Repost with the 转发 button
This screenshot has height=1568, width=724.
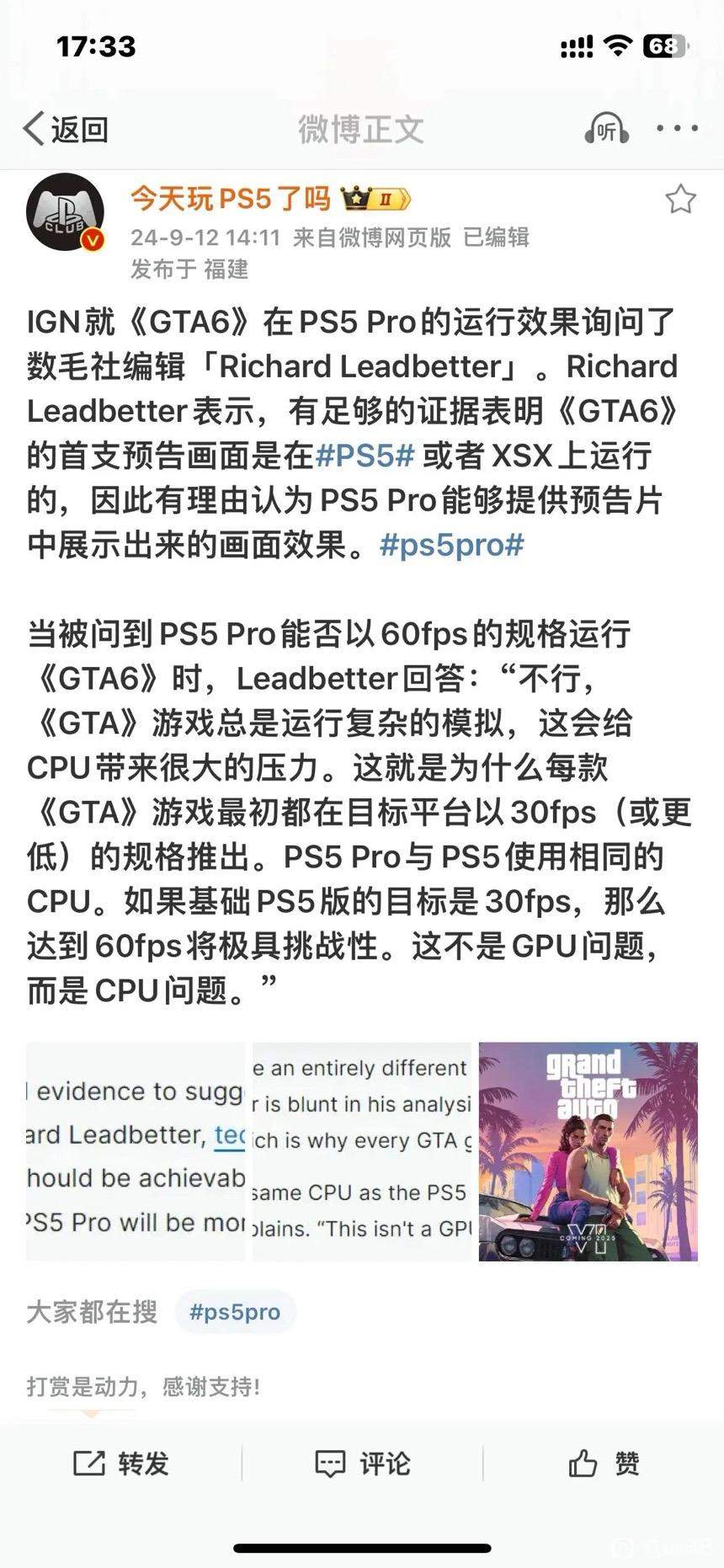(x=121, y=1464)
